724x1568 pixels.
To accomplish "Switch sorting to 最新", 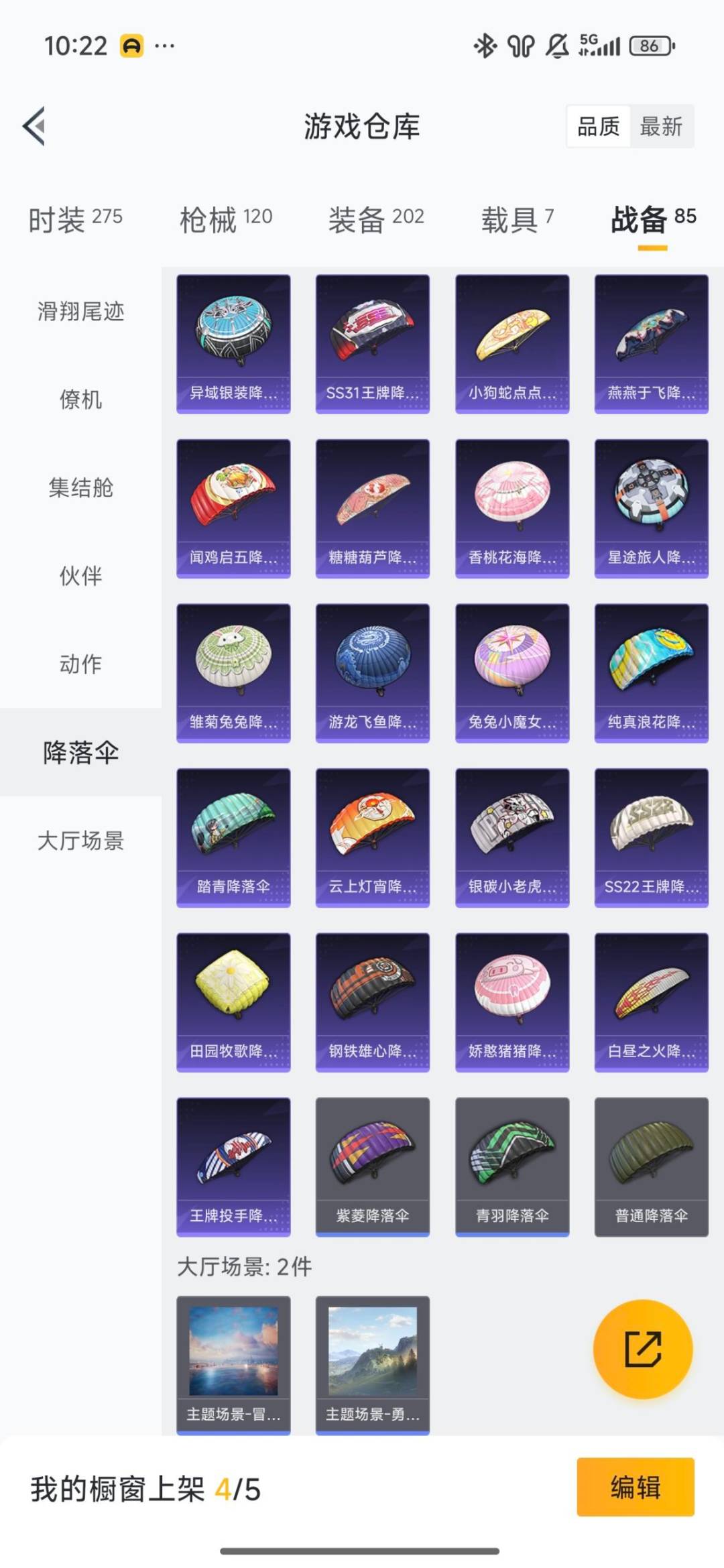I will pyautogui.click(x=660, y=127).
